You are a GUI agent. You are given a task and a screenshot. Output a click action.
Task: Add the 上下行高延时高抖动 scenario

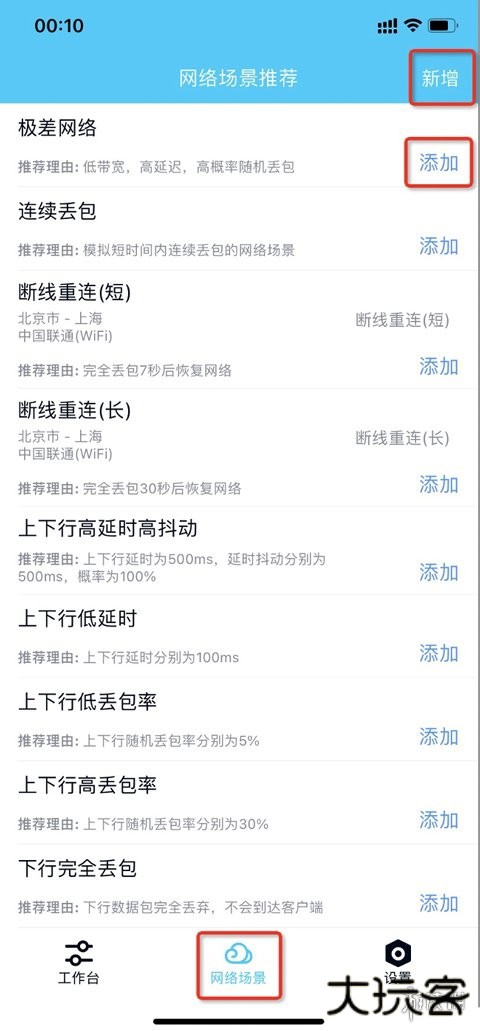coord(439,571)
